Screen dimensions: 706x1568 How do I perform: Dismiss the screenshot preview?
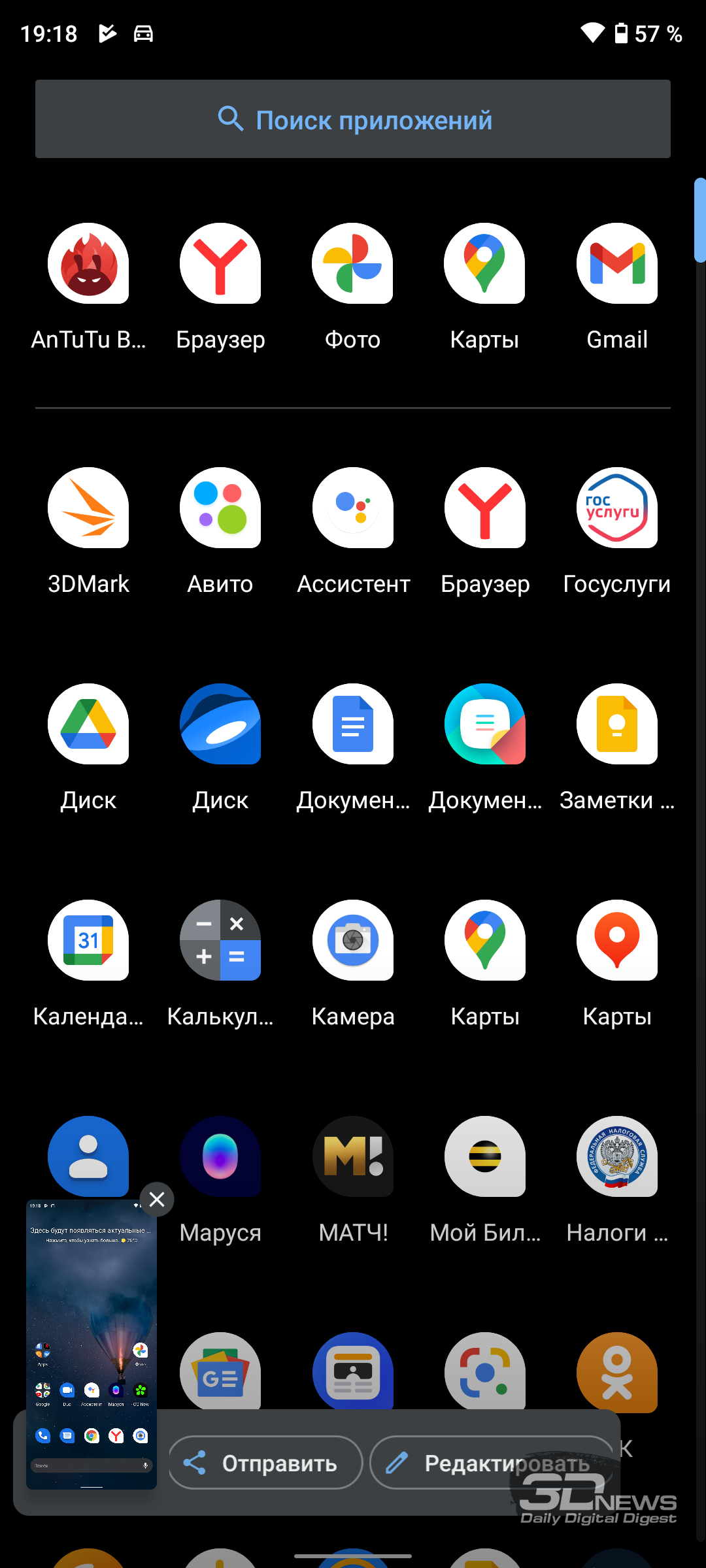point(157,1199)
